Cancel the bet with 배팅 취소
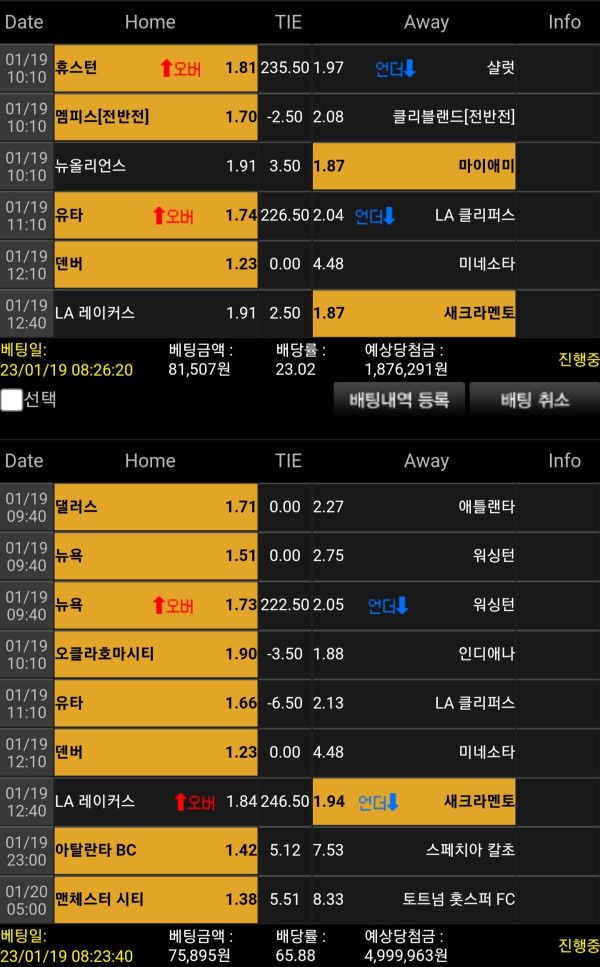The width and height of the screenshot is (600, 967). click(x=534, y=400)
